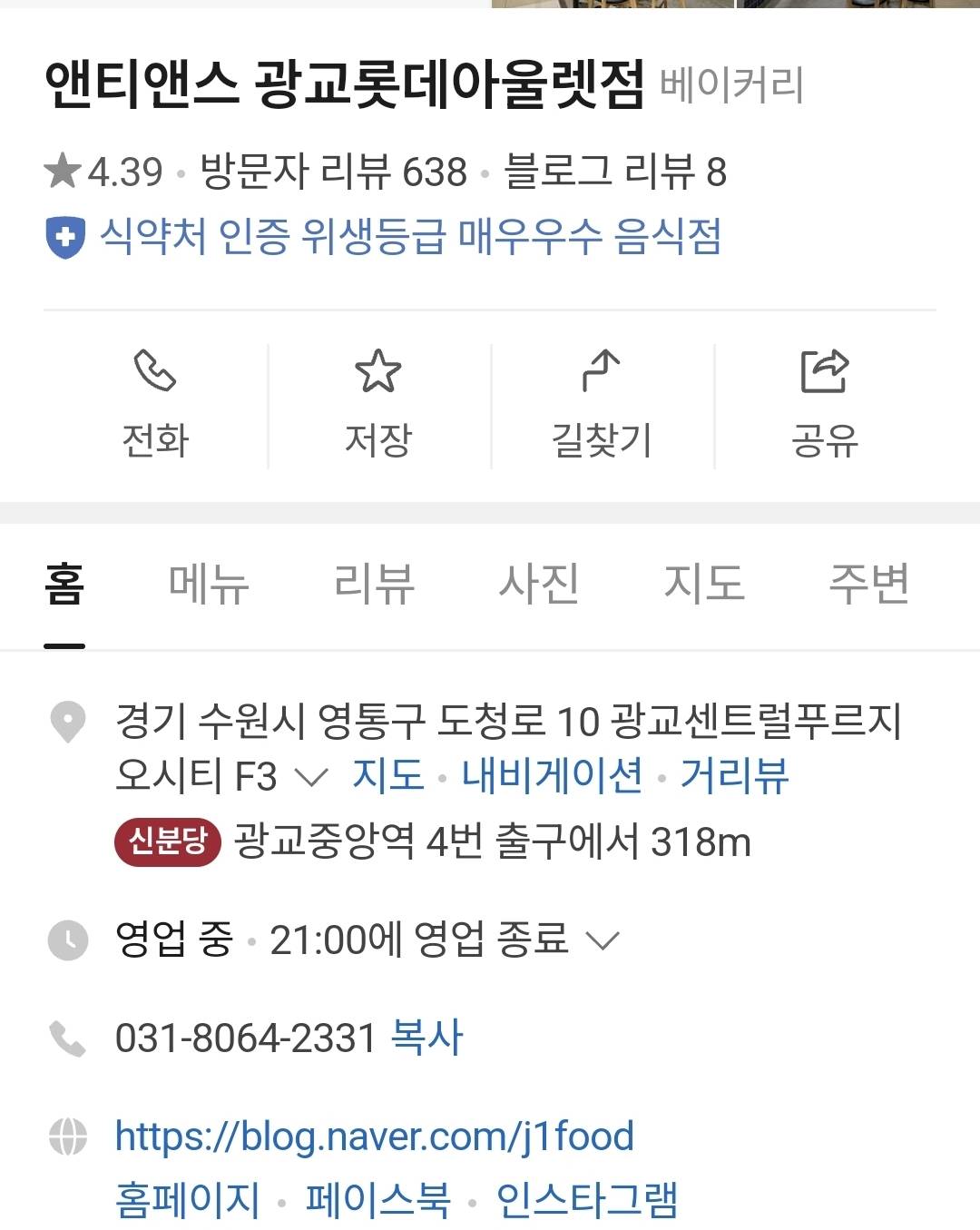Open 거리뷰 street view link

pos(734,776)
